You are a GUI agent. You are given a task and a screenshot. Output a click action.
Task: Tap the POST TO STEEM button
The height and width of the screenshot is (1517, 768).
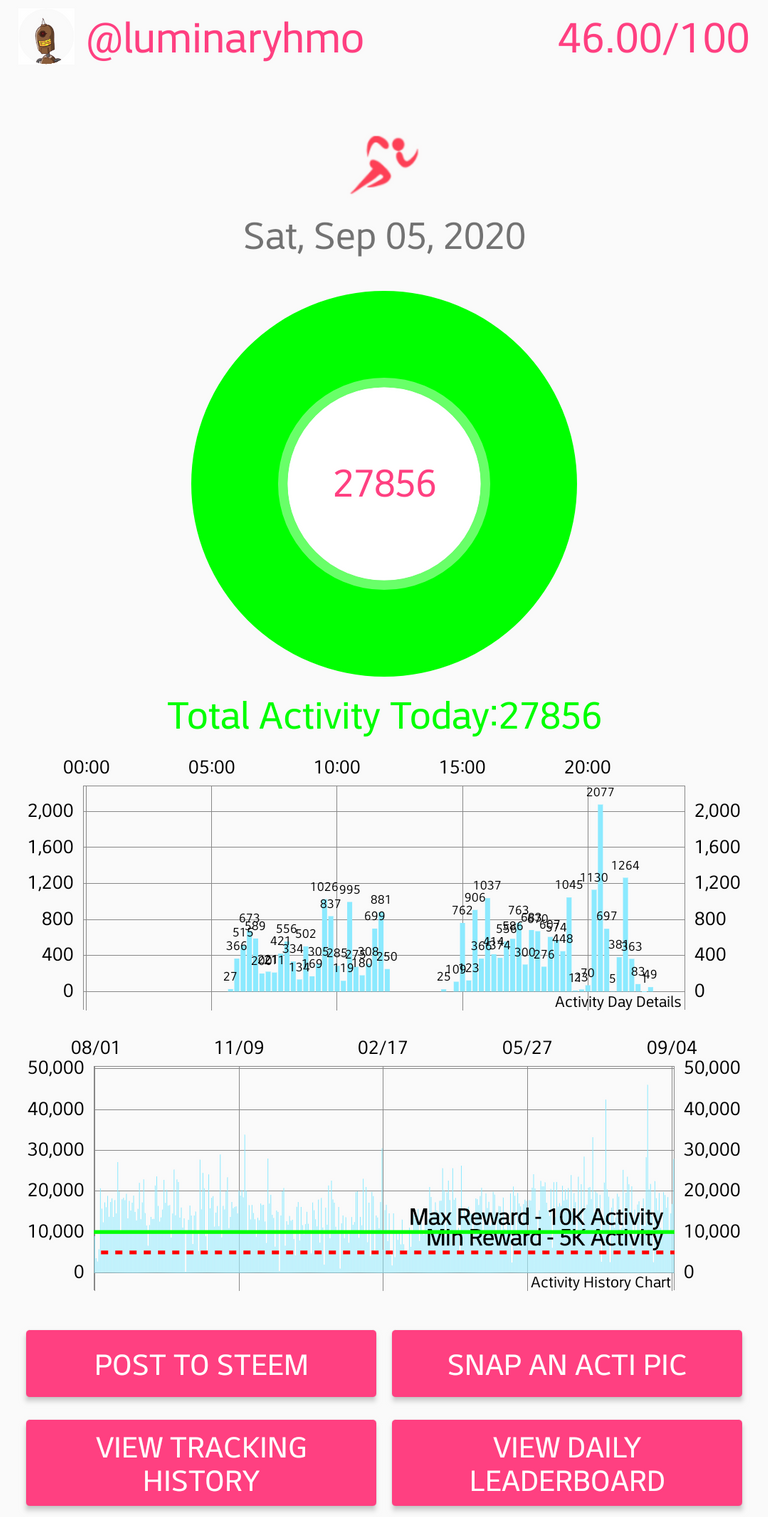[x=201, y=1364]
